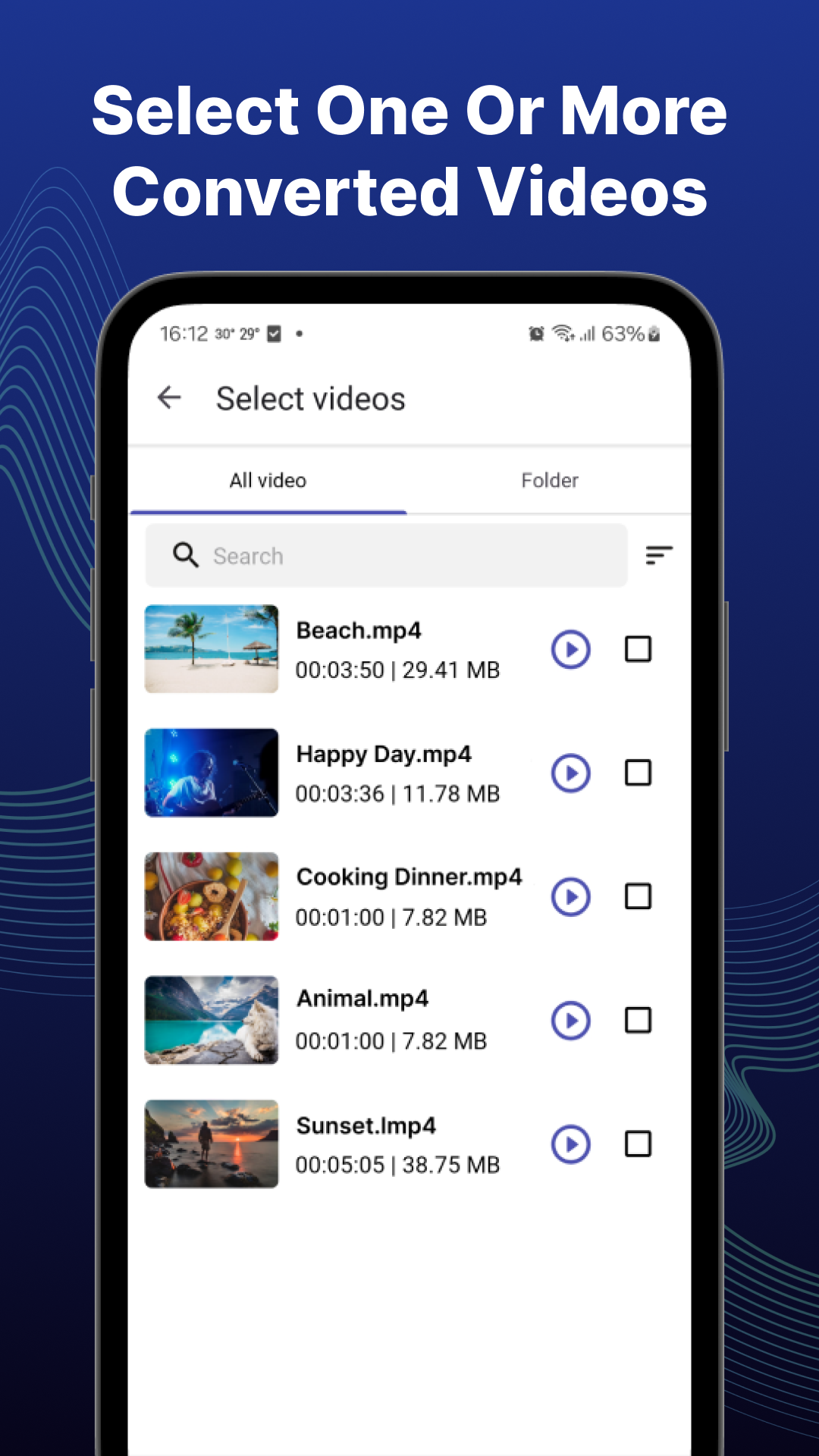Check the Cooking Dinner.mp4 checkbox

tap(637, 896)
